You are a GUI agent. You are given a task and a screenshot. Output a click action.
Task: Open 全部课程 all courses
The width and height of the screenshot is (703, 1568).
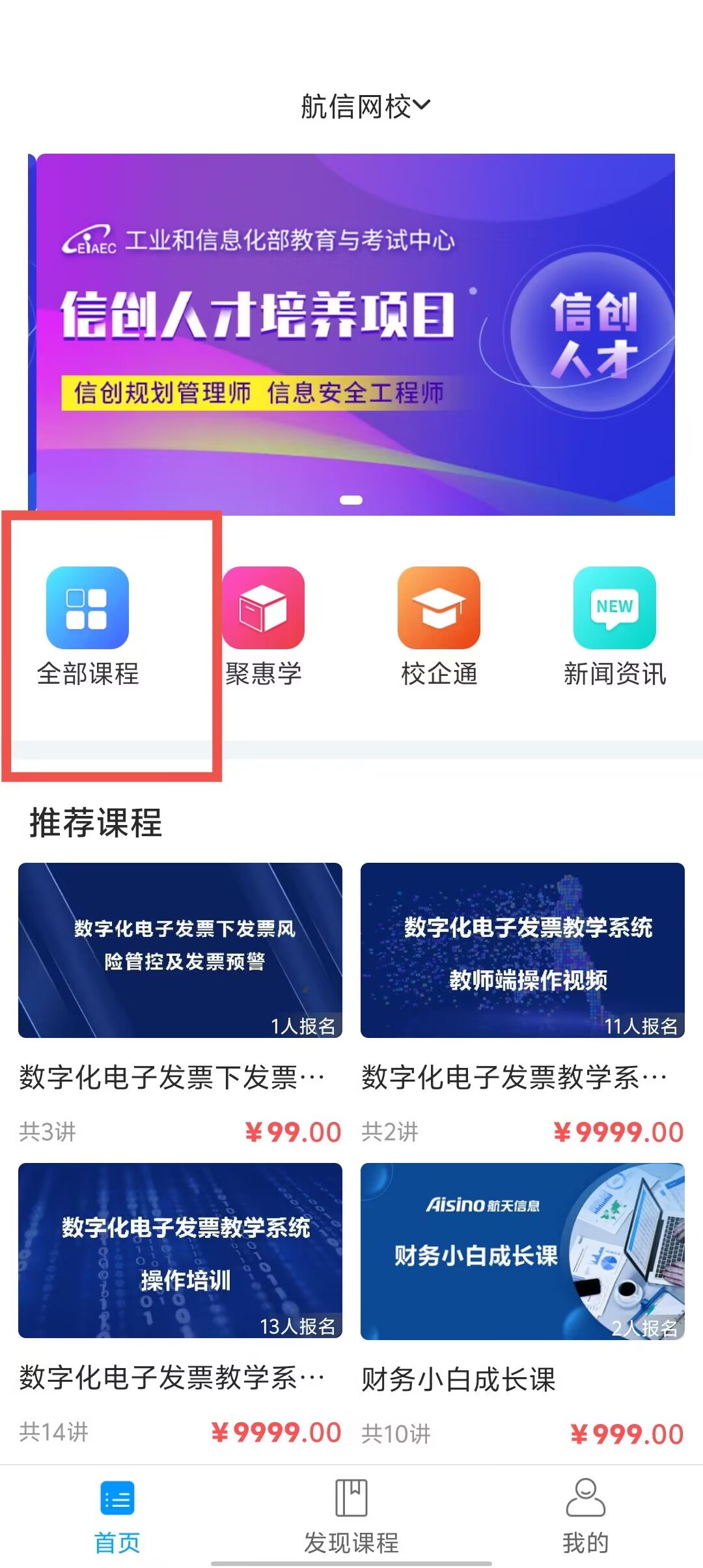[88, 625]
